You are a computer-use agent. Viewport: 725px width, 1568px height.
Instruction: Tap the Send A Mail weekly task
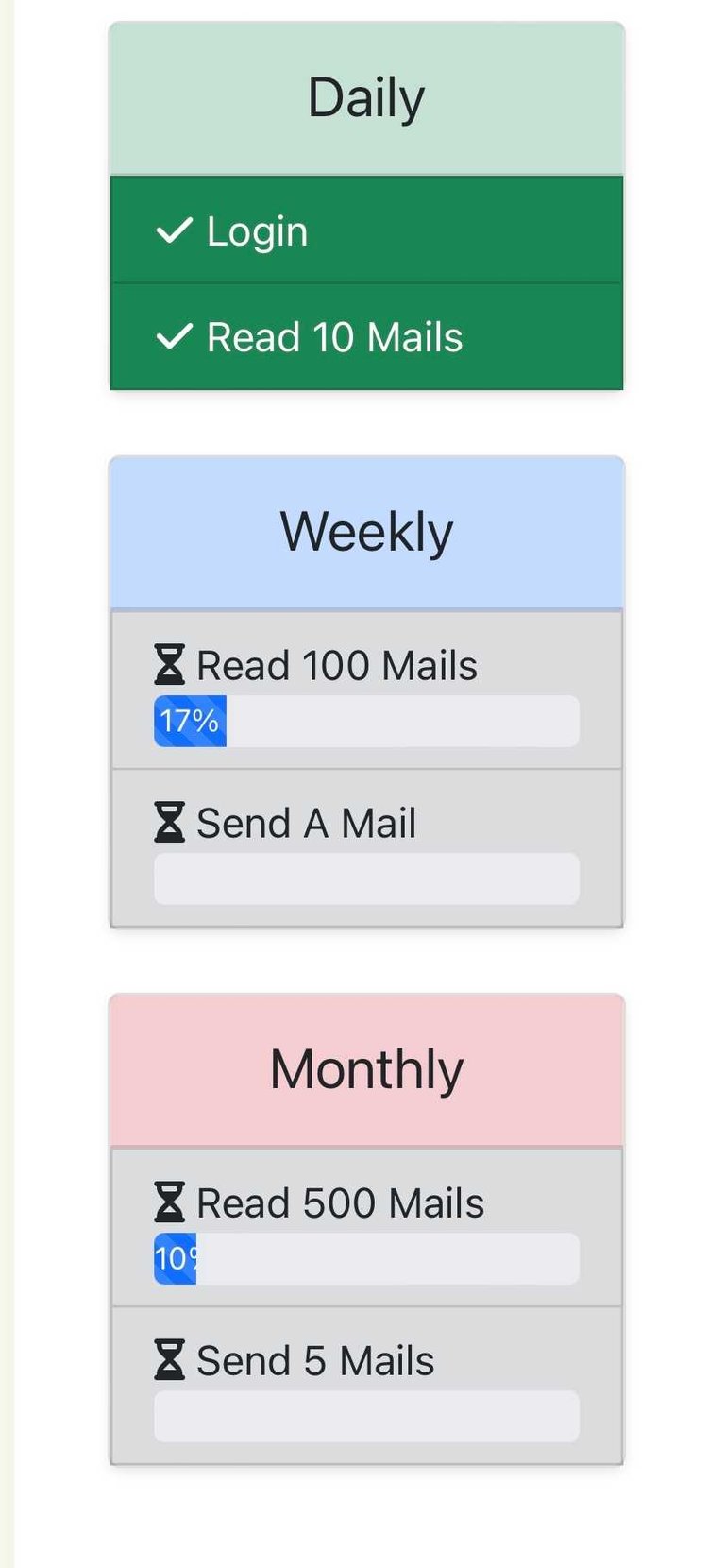click(x=366, y=848)
